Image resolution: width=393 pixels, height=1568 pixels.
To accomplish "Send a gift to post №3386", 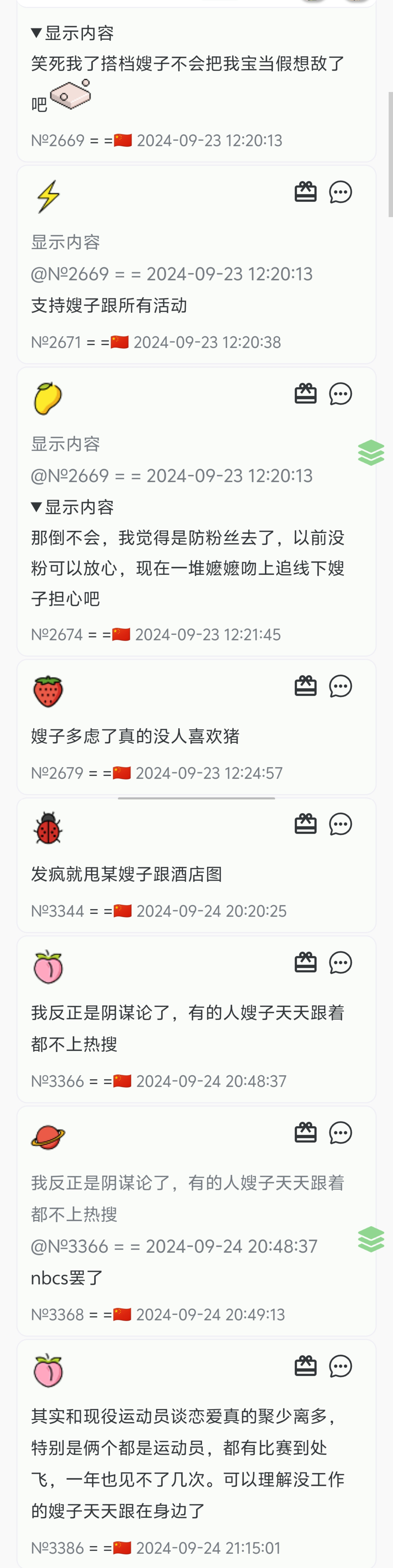I will (x=305, y=1366).
